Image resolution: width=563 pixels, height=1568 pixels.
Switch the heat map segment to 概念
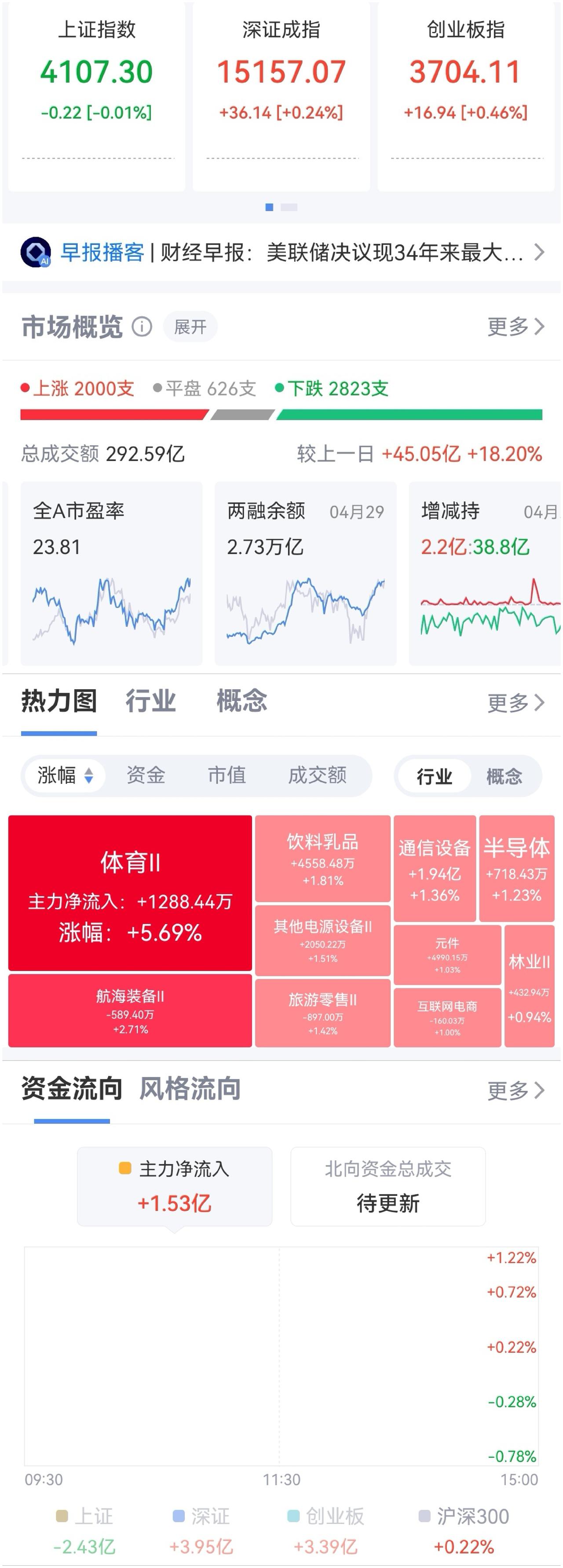504,776
